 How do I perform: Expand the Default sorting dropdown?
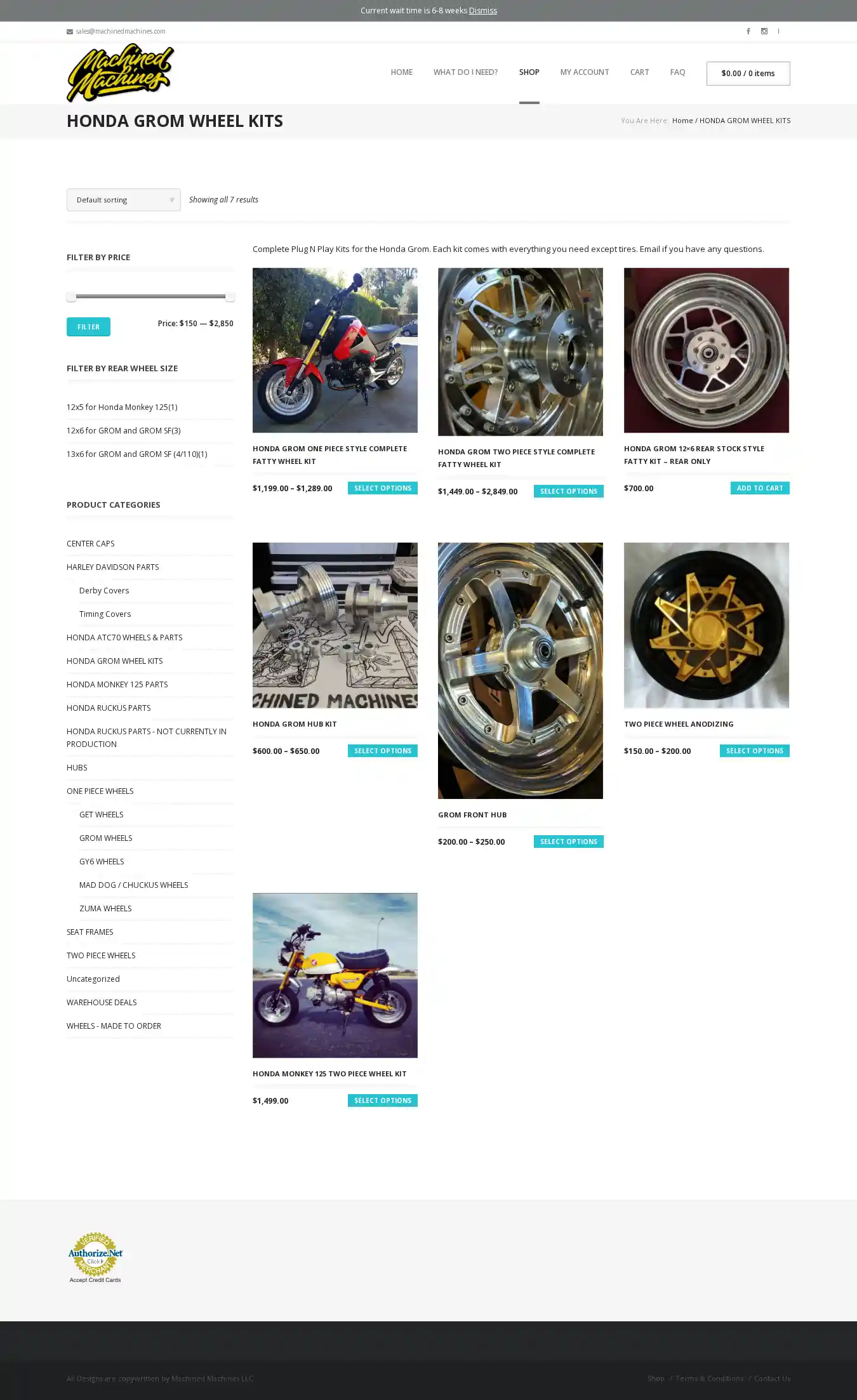coord(123,200)
